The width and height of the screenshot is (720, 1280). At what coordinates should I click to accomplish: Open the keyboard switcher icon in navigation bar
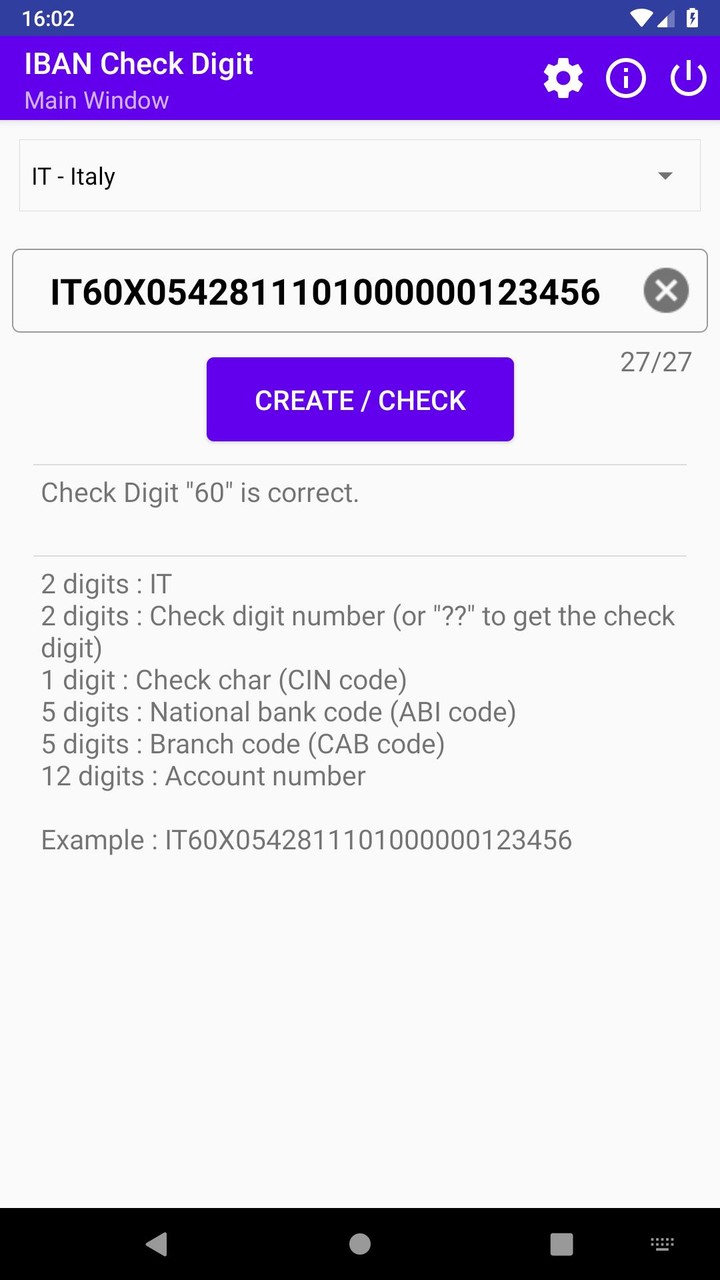point(661,1244)
